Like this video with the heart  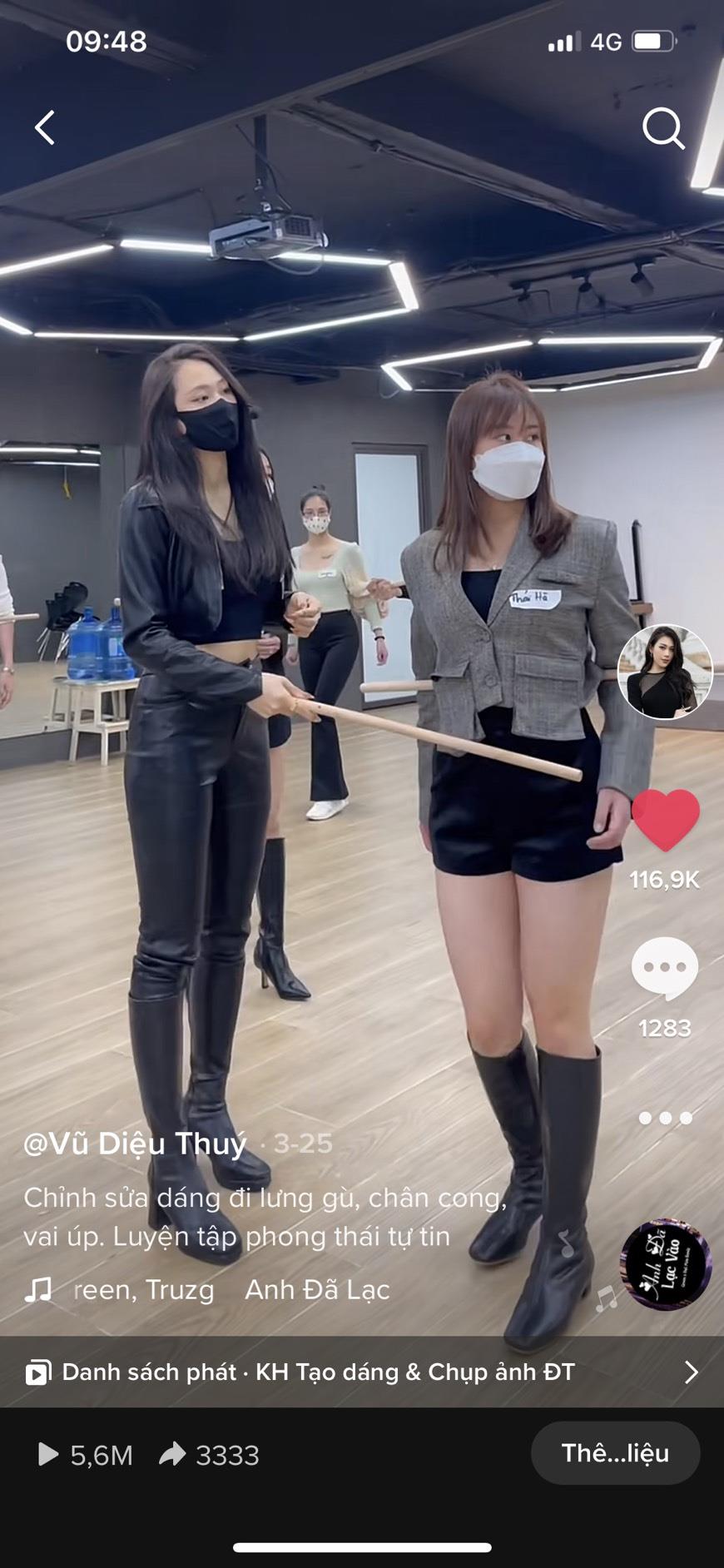[665, 820]
